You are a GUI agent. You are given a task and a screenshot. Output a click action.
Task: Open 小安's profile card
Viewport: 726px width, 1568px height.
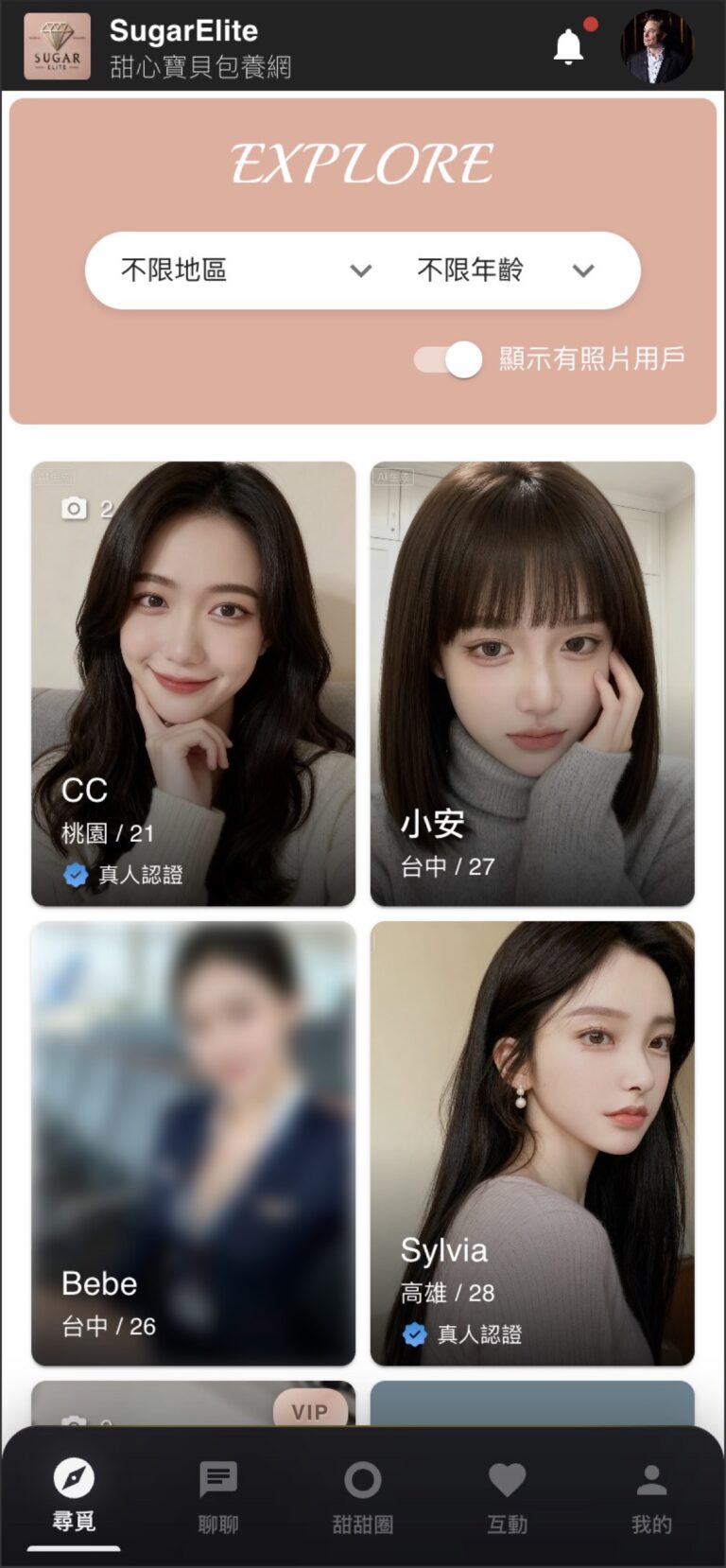click(532, 683)
